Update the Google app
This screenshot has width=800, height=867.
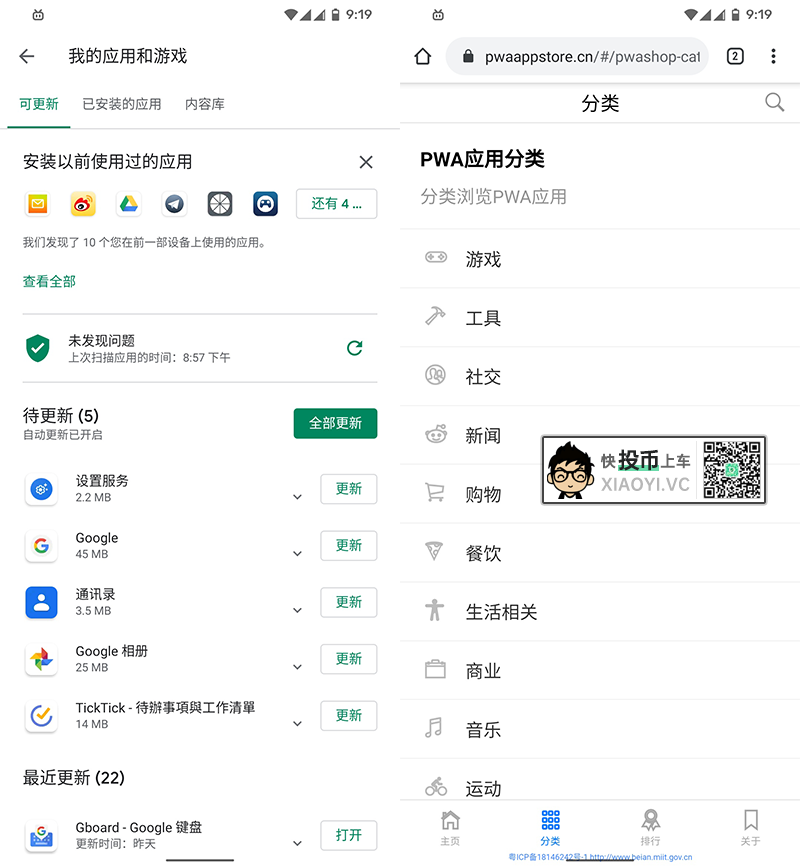348,545
